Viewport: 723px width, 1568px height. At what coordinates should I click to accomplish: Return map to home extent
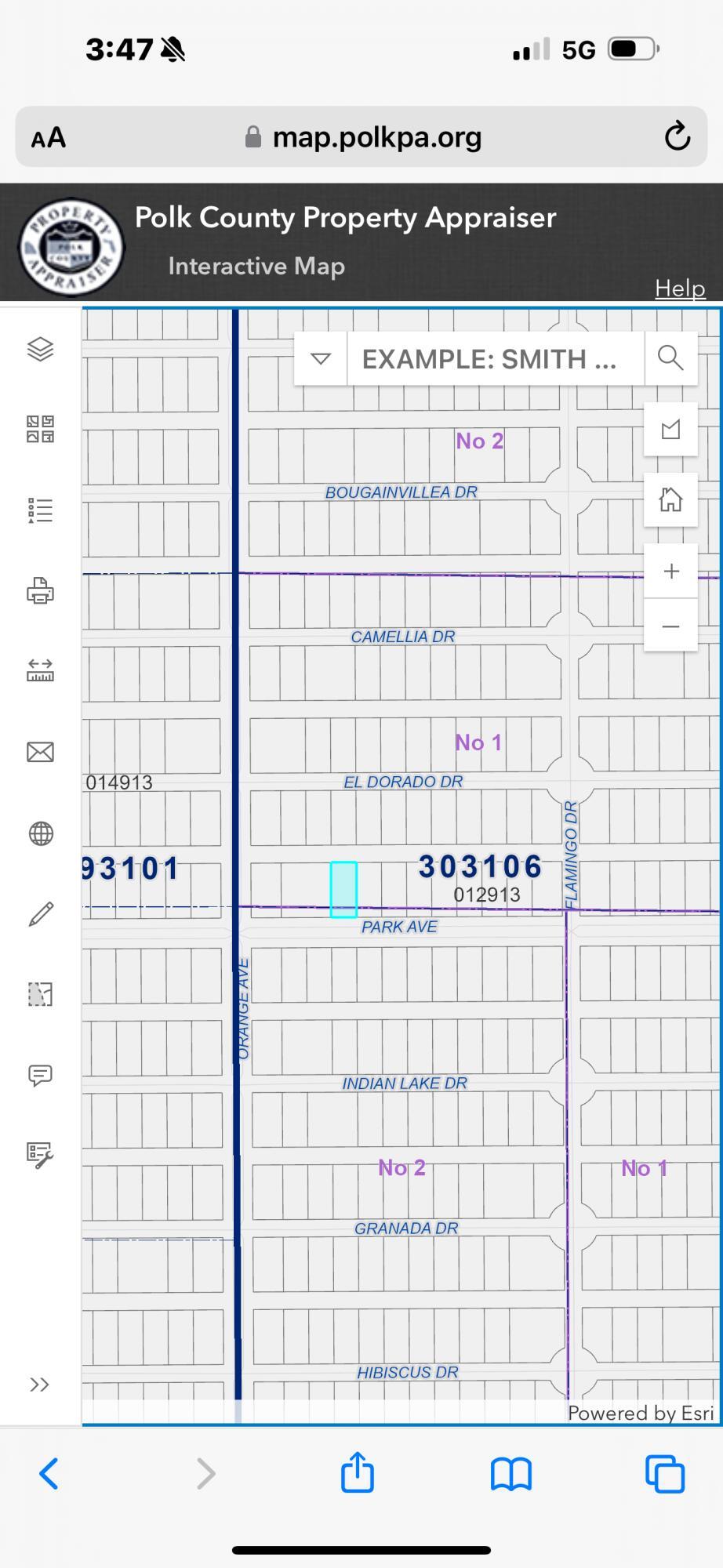tap(670, 499)
